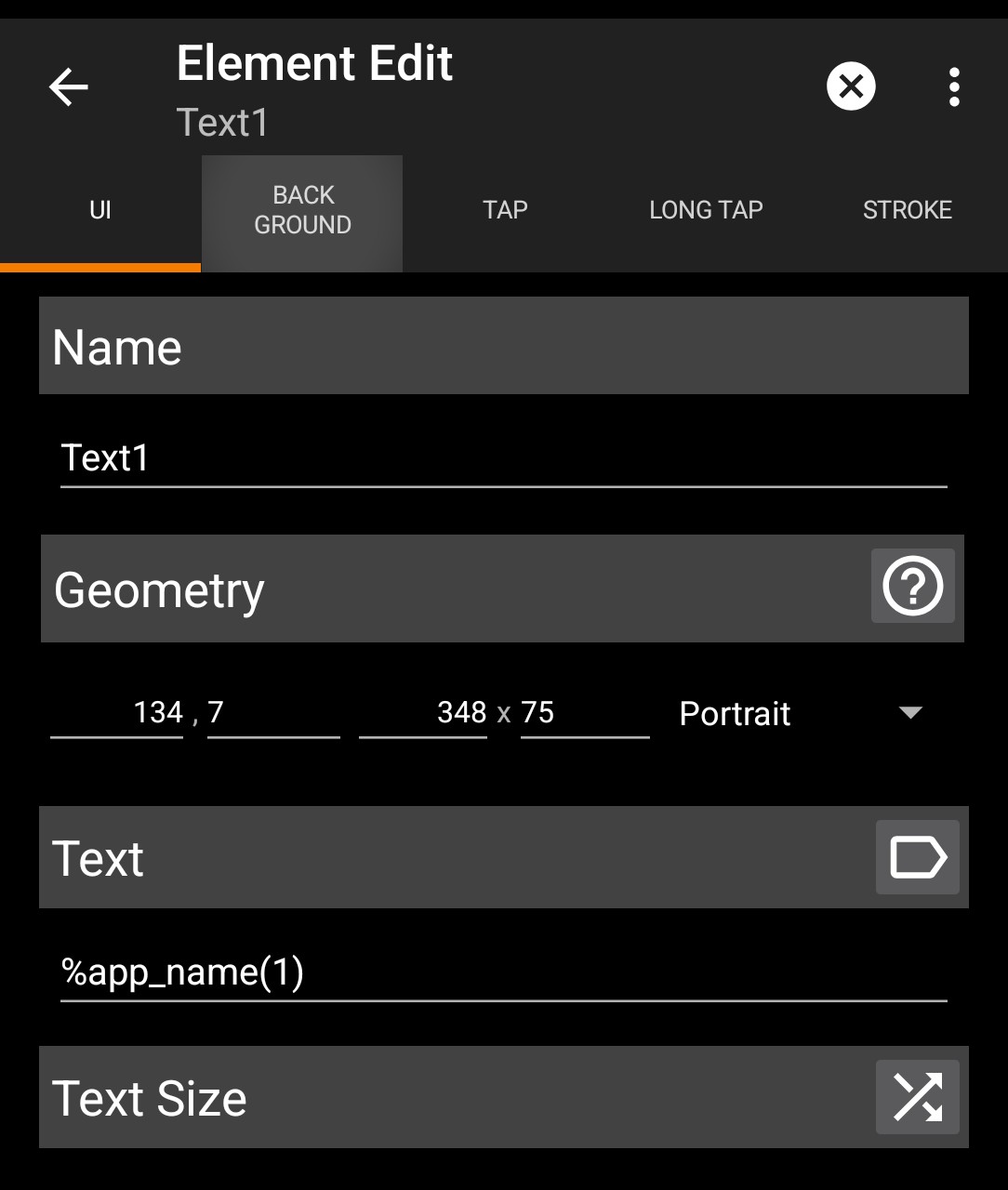This screenshot has width=1008, height=1190.
Task: Select the UI tab
Action: 100,211
